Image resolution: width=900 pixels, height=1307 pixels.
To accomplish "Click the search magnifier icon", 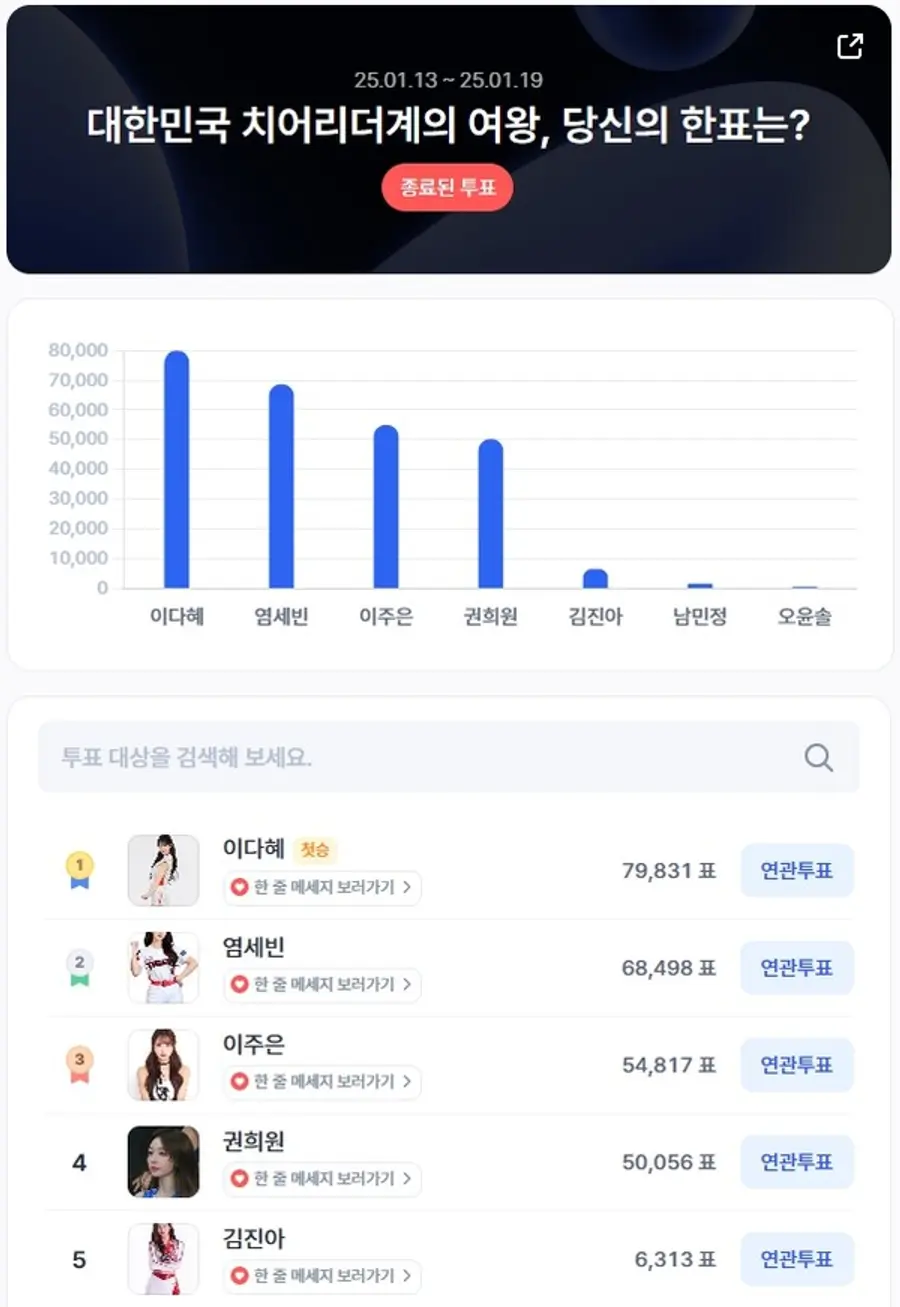I will (x=820, y=757).
